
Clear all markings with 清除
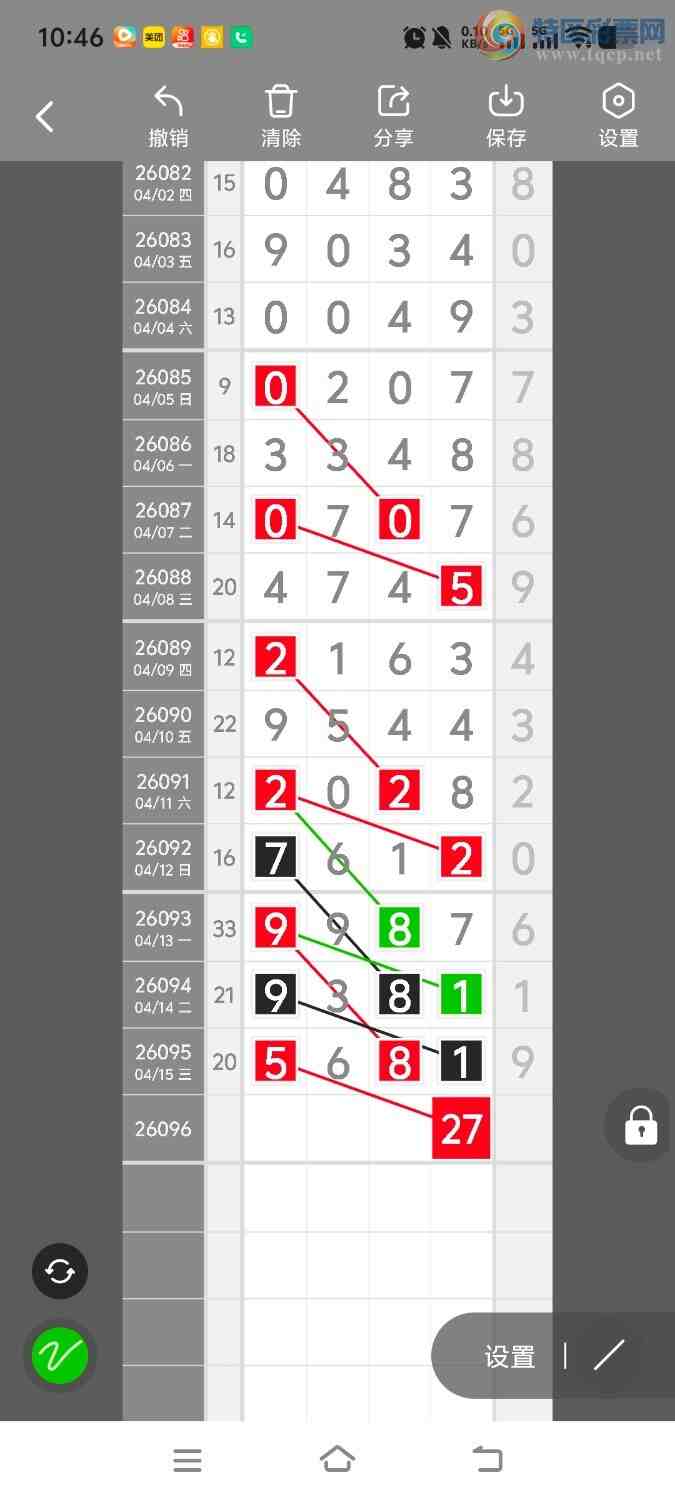click(x=281, y=116)
